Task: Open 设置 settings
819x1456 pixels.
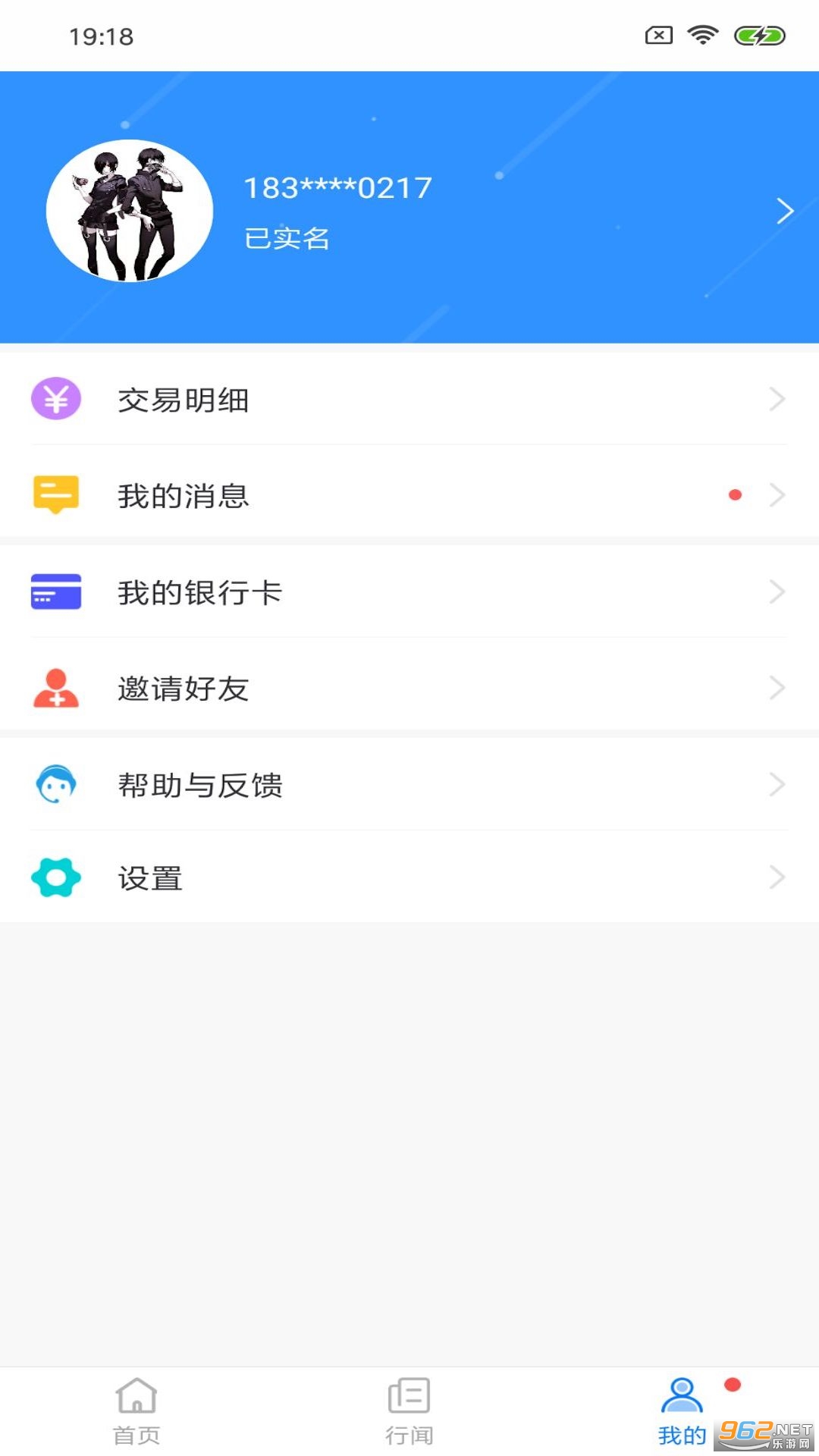Action: (x=409, y=878)
